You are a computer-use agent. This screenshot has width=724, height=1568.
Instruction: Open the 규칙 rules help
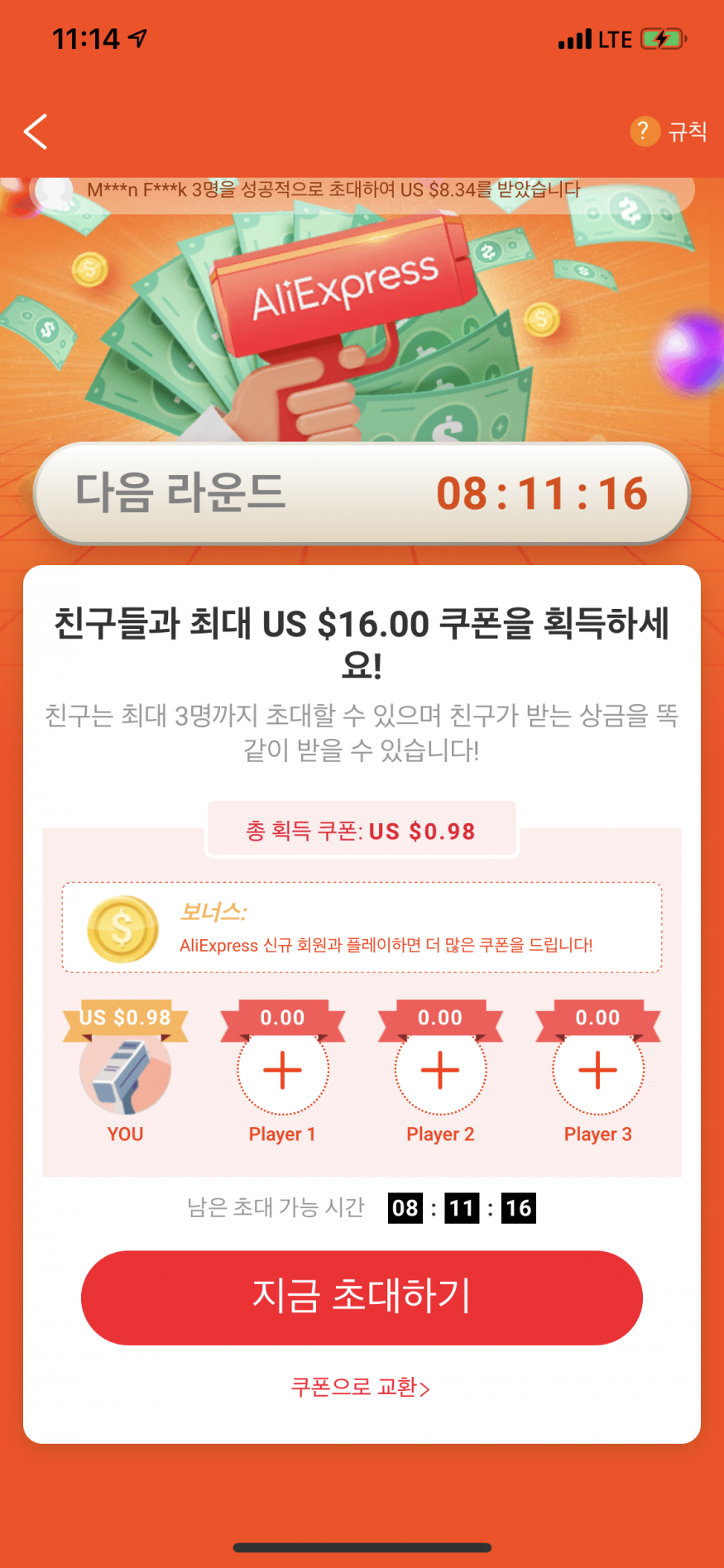click(669, 131)
